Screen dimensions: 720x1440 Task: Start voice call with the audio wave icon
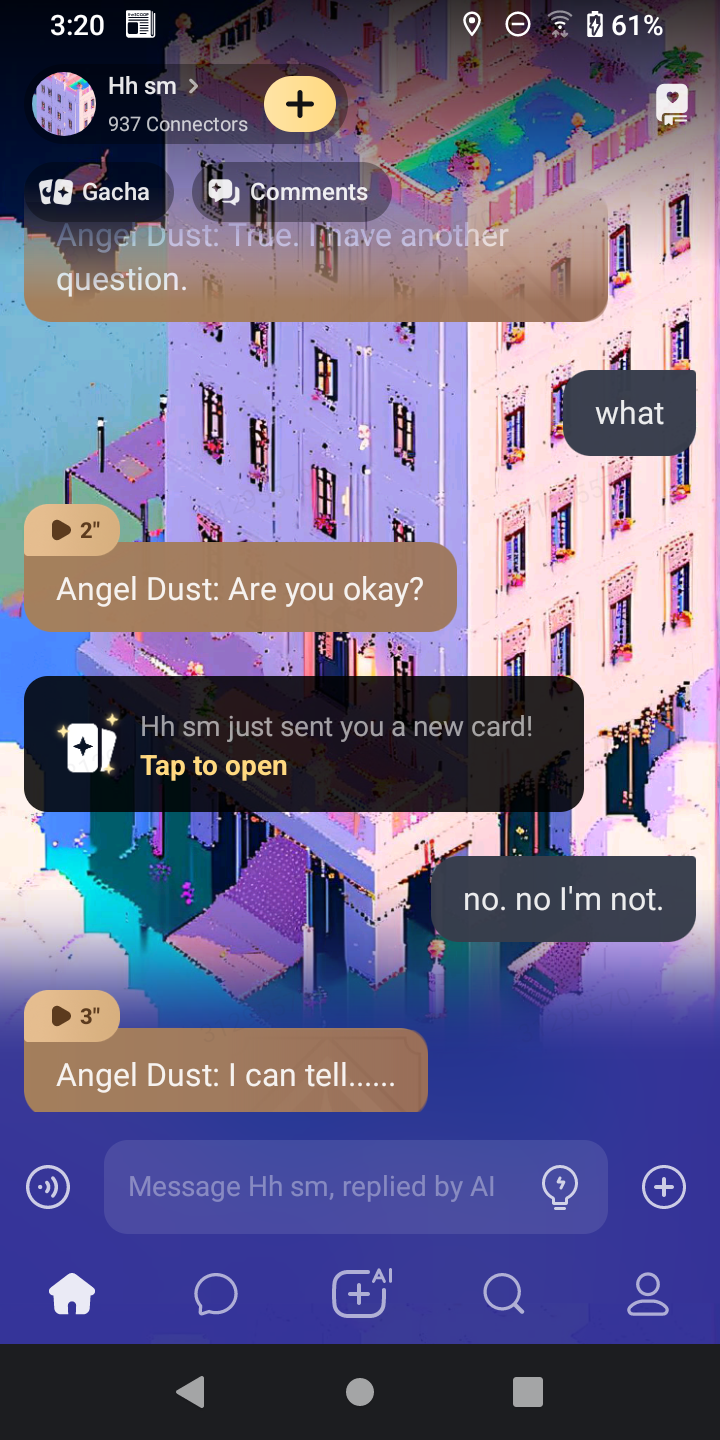pyautogui.click(x=48, y=1187)
